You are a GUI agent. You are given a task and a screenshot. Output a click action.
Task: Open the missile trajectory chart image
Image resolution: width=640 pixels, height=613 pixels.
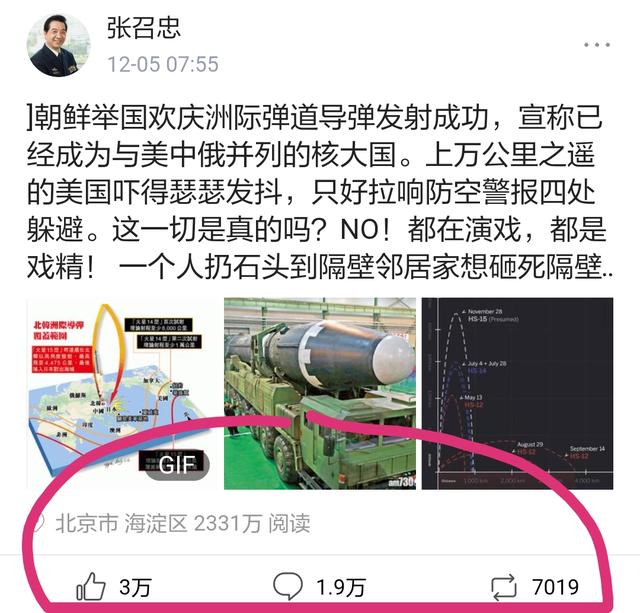pyautogui.click(x=517, y=392)
